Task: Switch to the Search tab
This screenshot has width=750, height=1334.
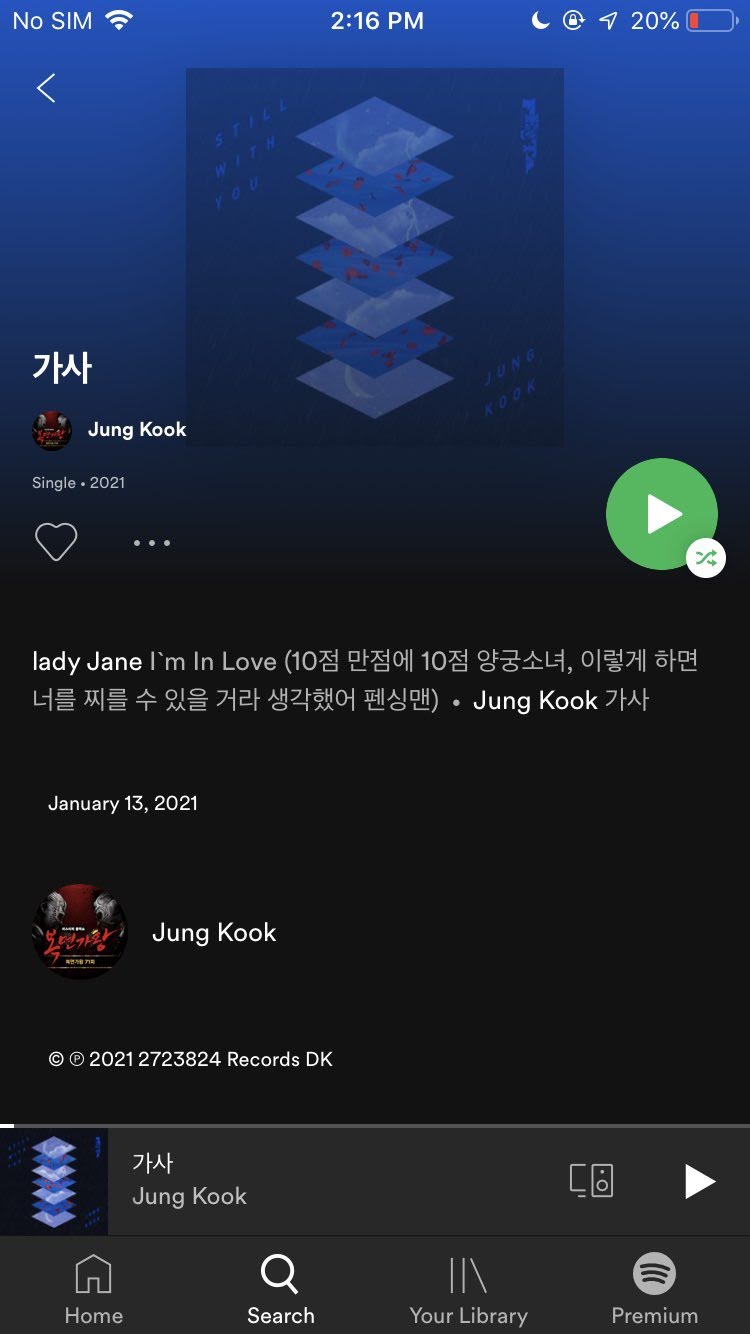Action: coord(280,1290)
